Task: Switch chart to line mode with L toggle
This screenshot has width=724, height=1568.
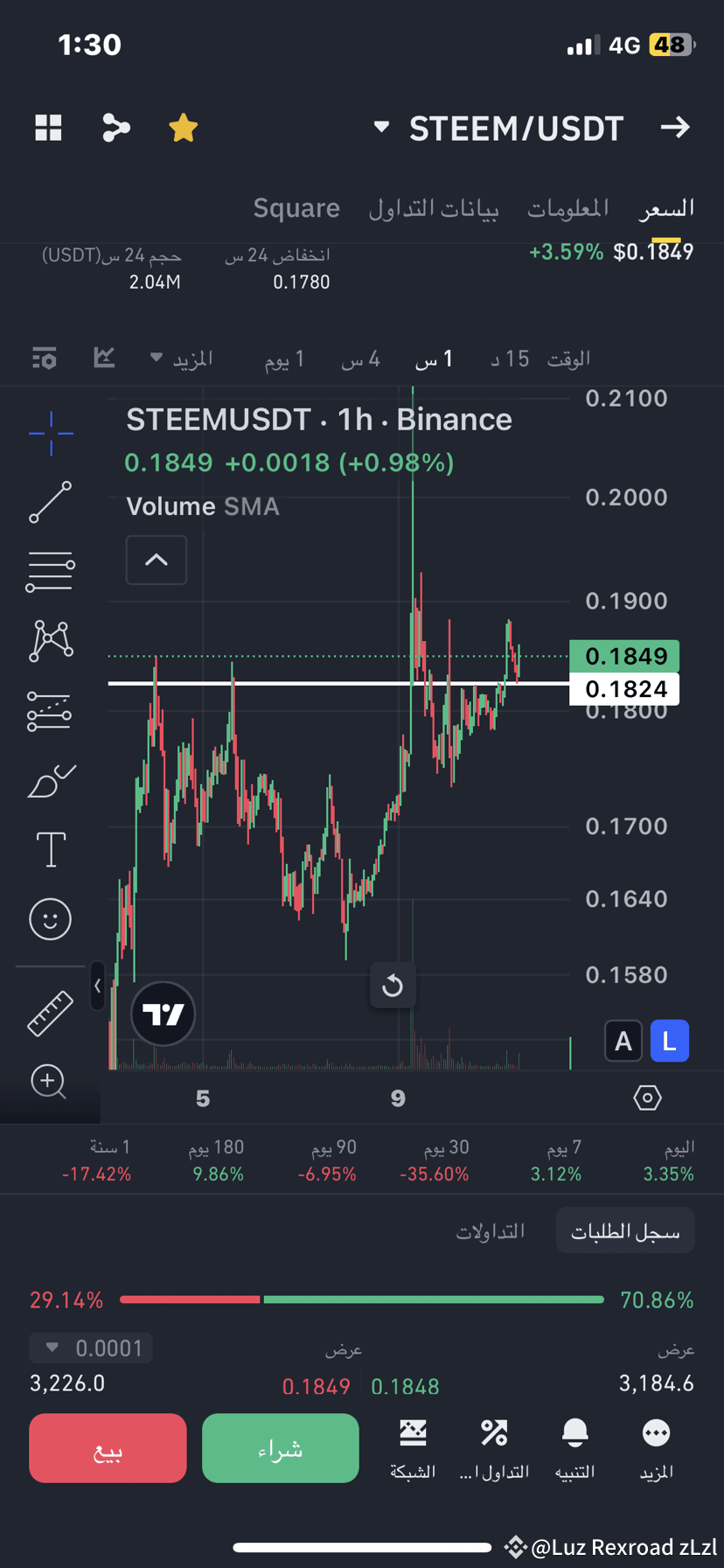Action: 669,1041
